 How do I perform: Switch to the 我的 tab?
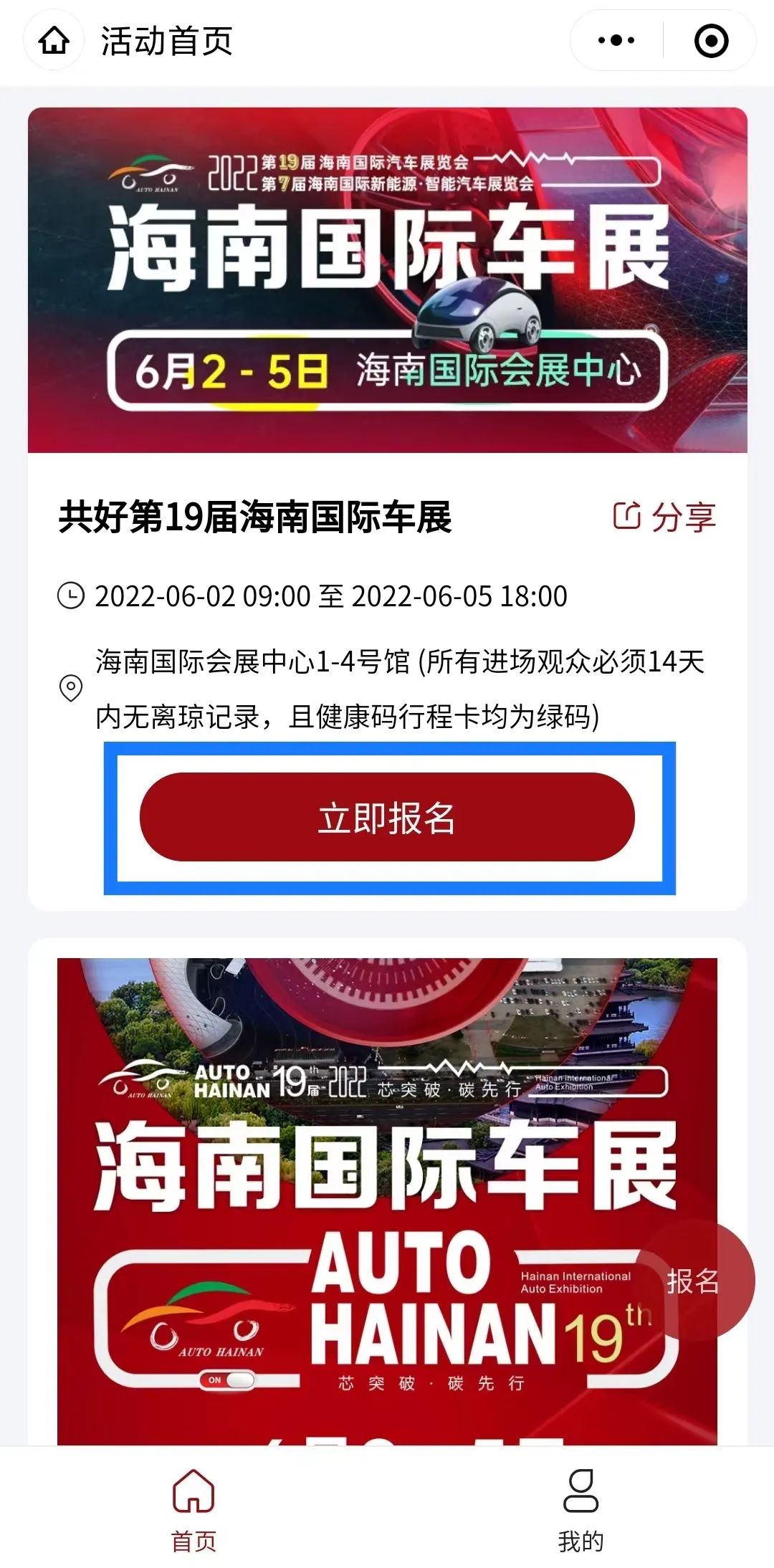pyautogui.click(x=580, y=1509)
